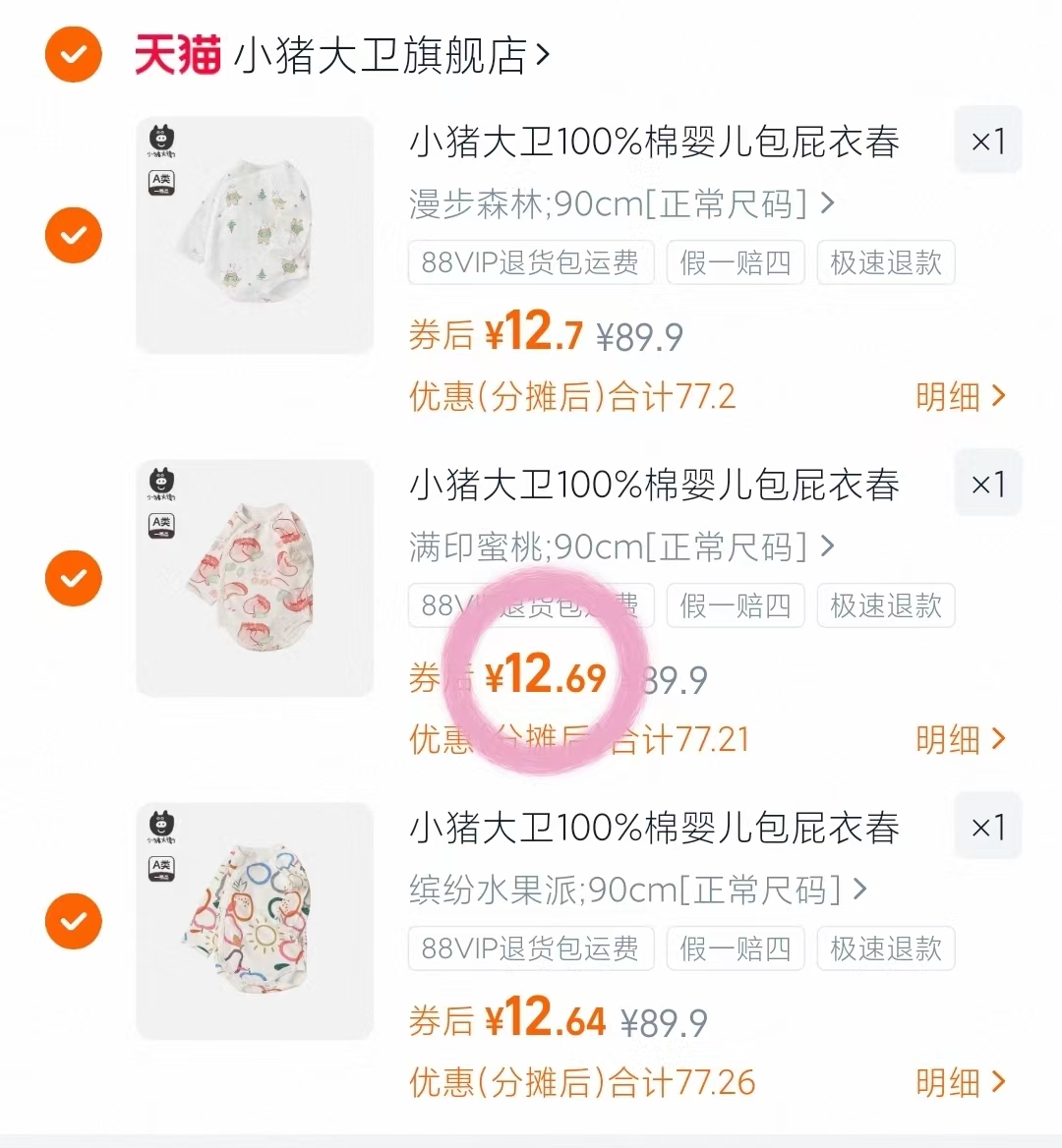Deselect the 缤纷水果派 item checkbox
This screenshot has height=1148, width=1062.
coord(73,921)
